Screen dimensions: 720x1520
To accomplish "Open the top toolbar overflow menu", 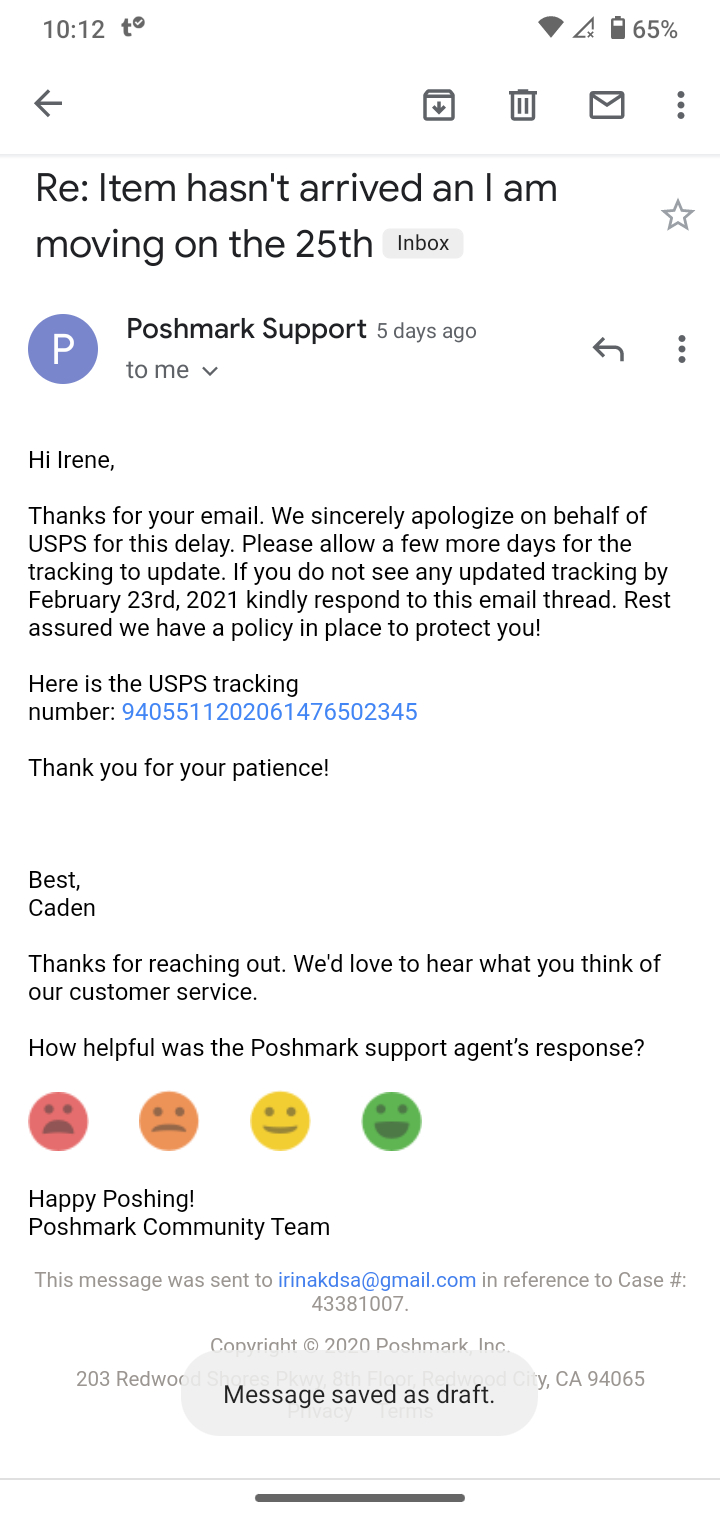I will (x=680, y=104).
